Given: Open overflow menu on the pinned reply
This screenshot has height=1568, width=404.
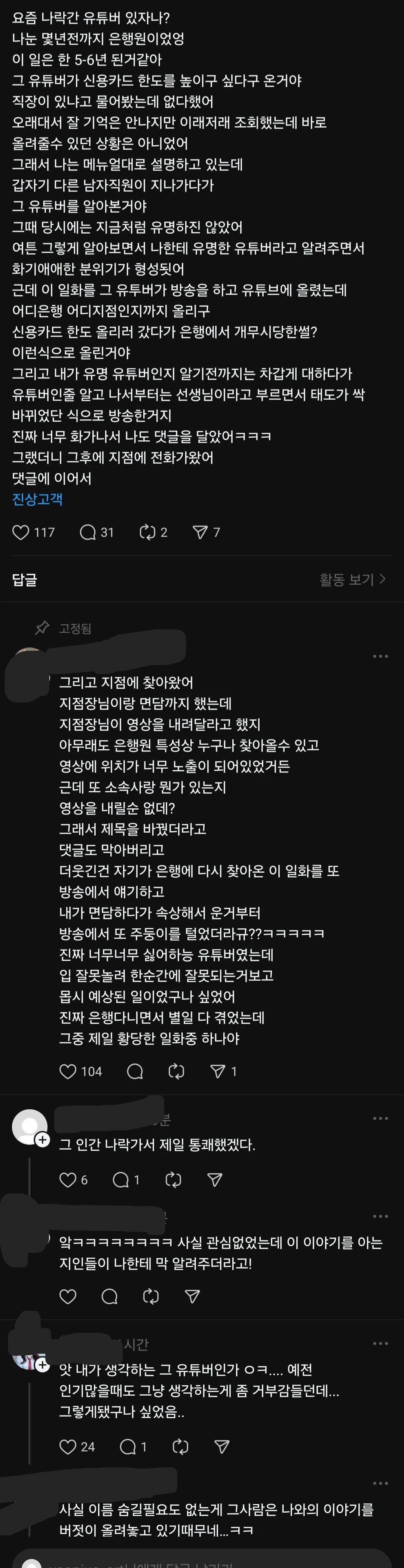Looking at the screenshot, I should tap(380, 656).
